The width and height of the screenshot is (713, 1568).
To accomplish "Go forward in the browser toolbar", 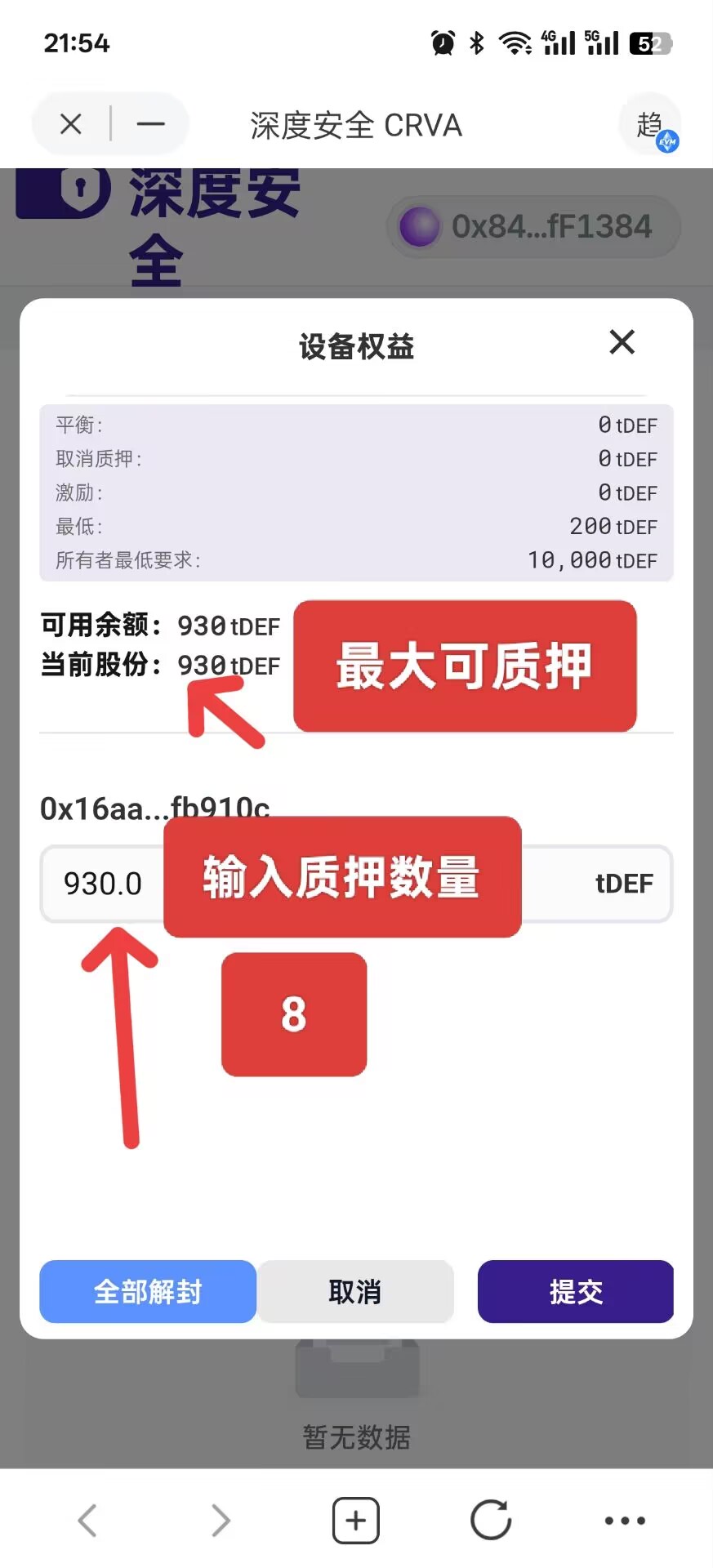I will 221,1520.
